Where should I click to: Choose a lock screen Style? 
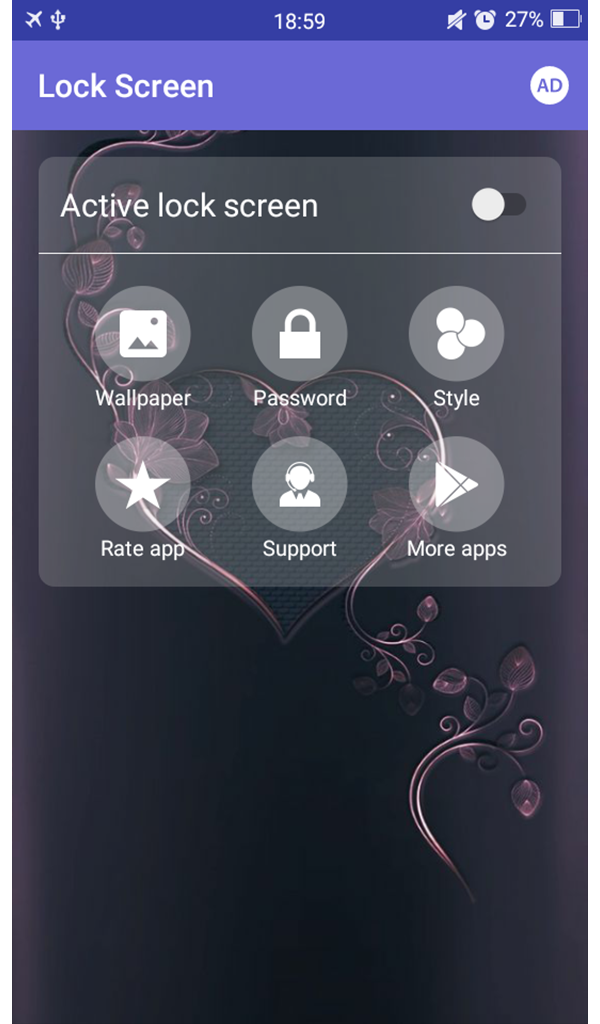point(456,334)
